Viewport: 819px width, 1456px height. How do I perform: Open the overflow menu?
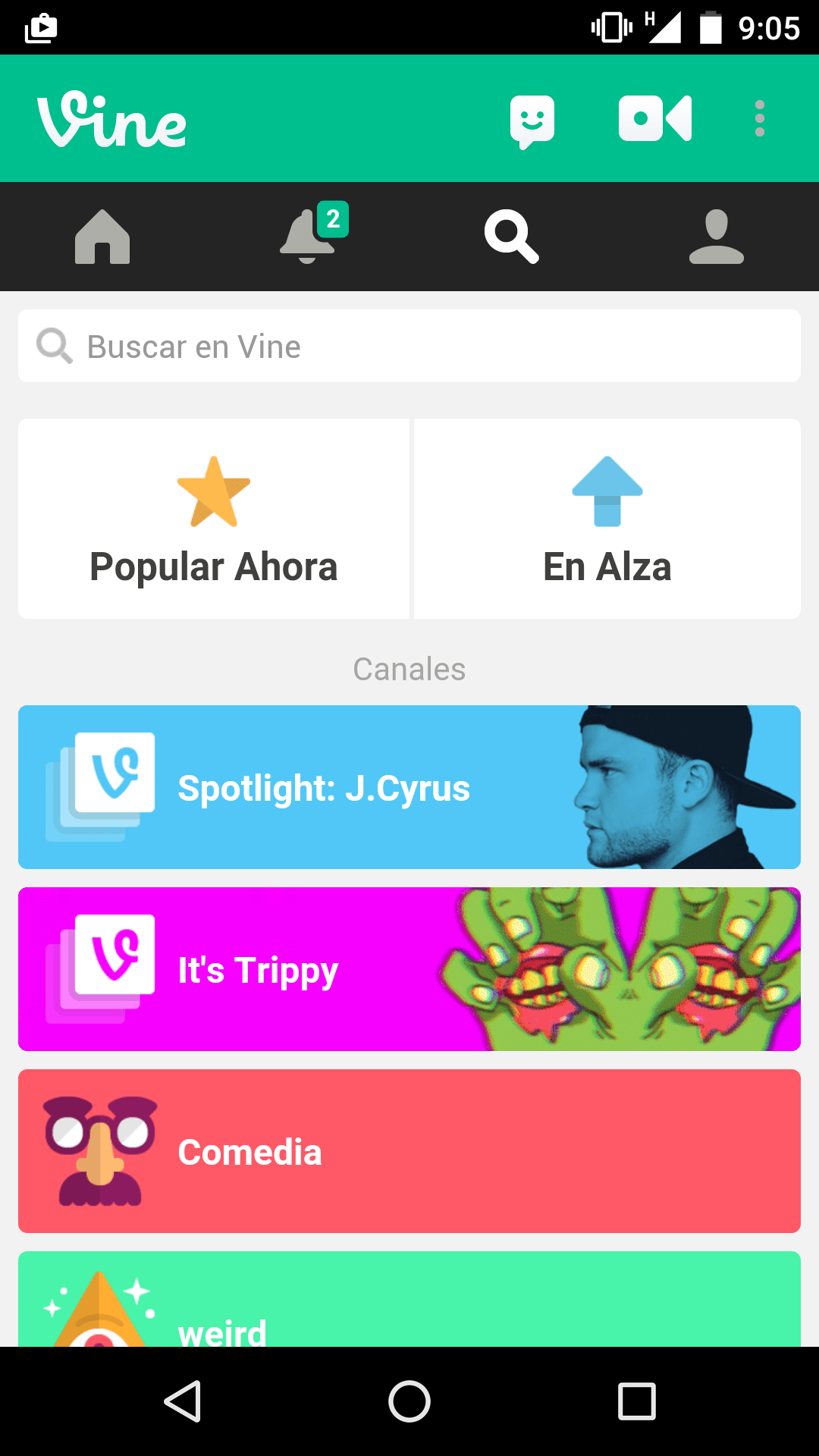click(x=759, y=119)
